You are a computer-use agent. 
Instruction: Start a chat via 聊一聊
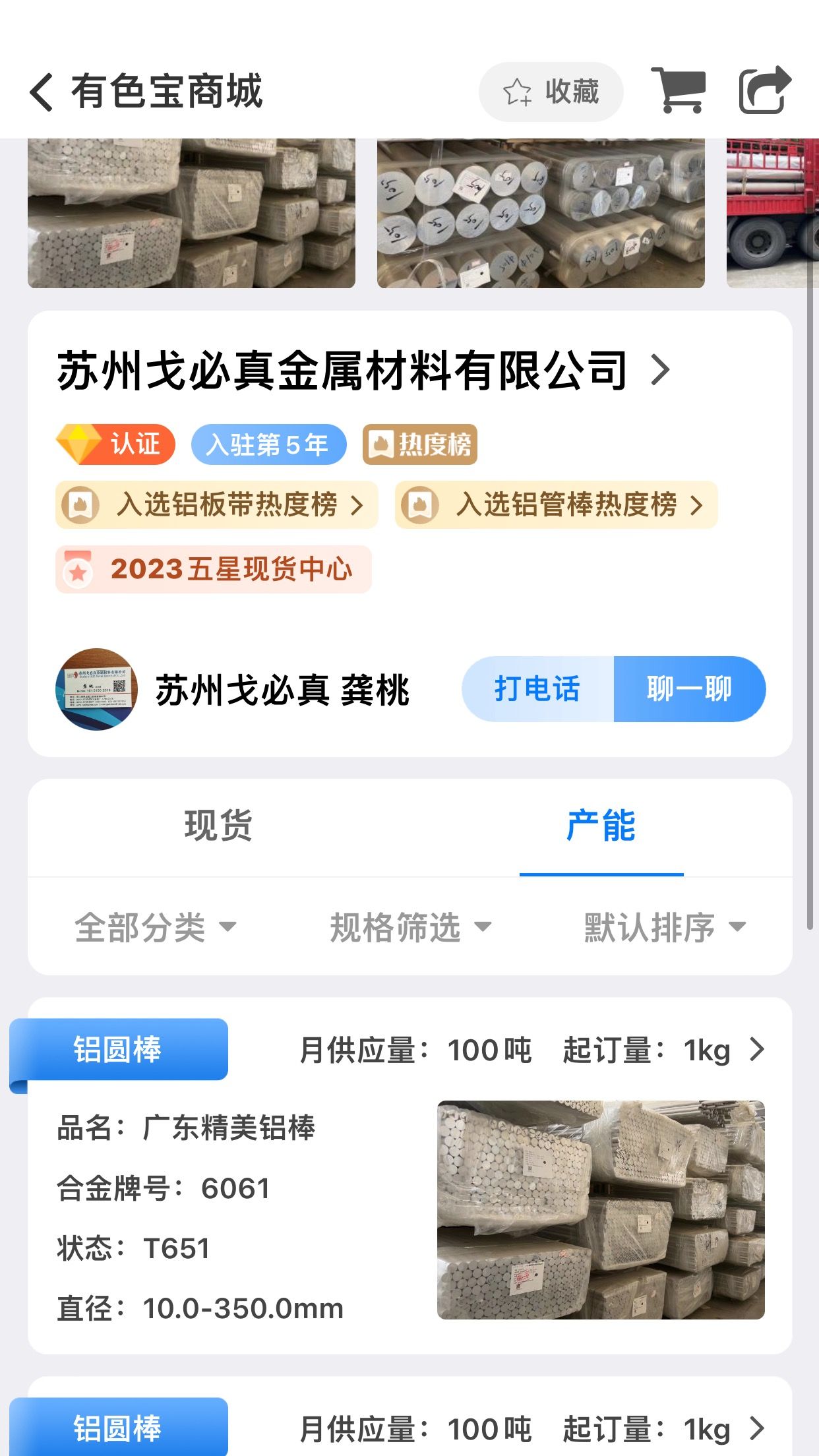(690, 689)
